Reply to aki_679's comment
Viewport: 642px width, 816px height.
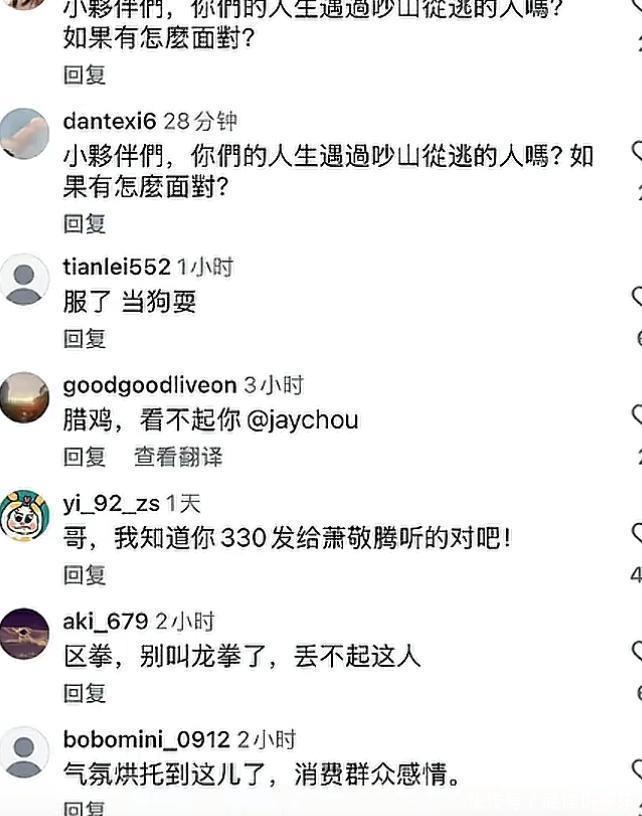[x=84, y=693]
